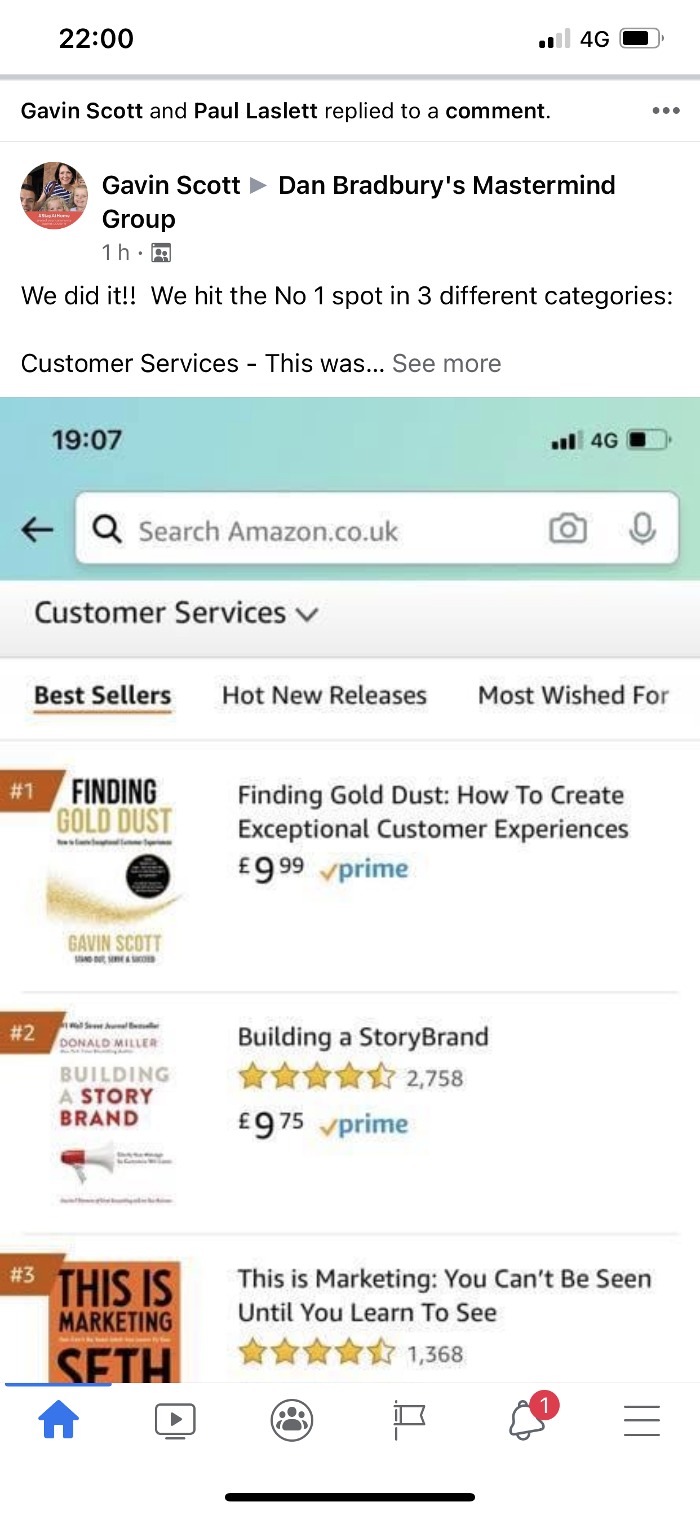
Task: View Gavin Scott's profile picture
Action: [55, 195]
